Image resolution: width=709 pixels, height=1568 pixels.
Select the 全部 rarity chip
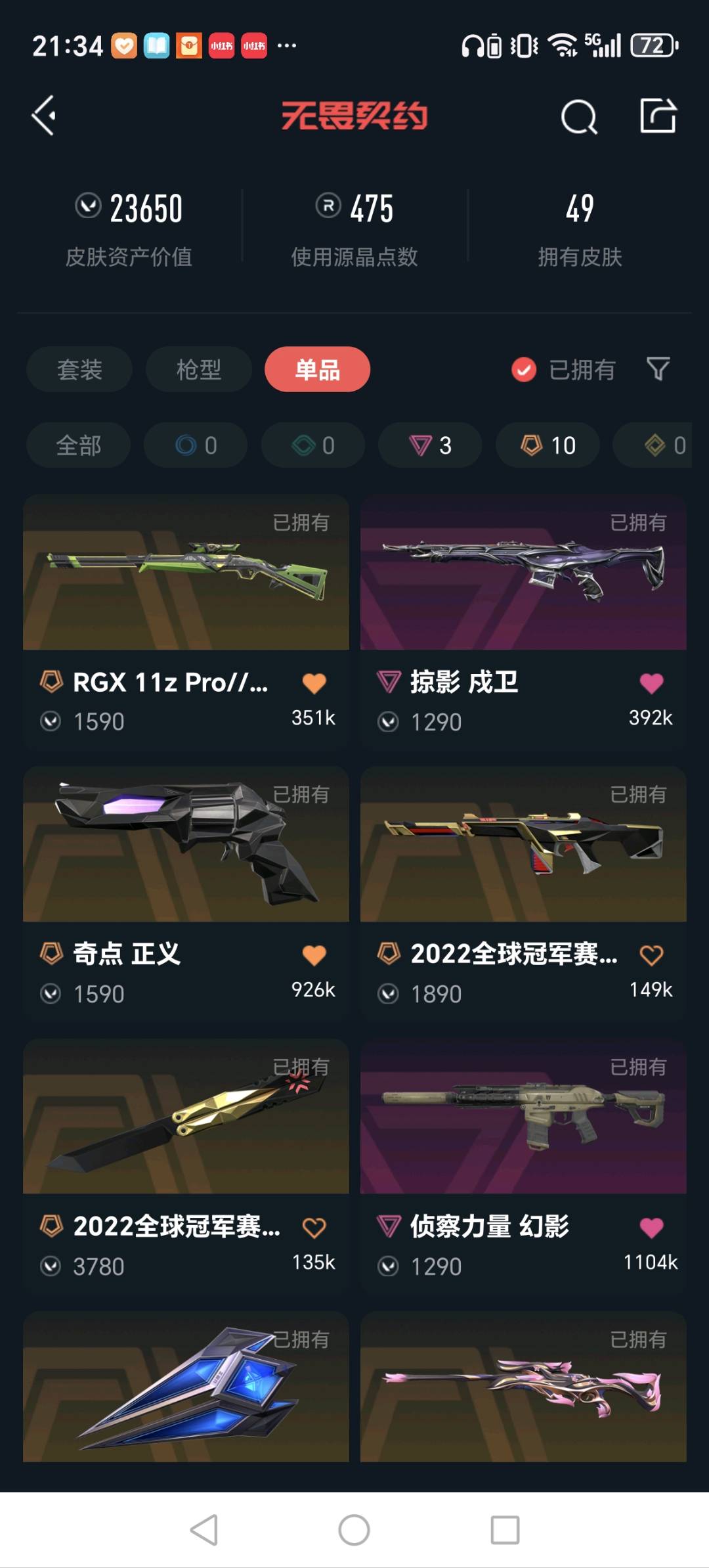point(78,445)
